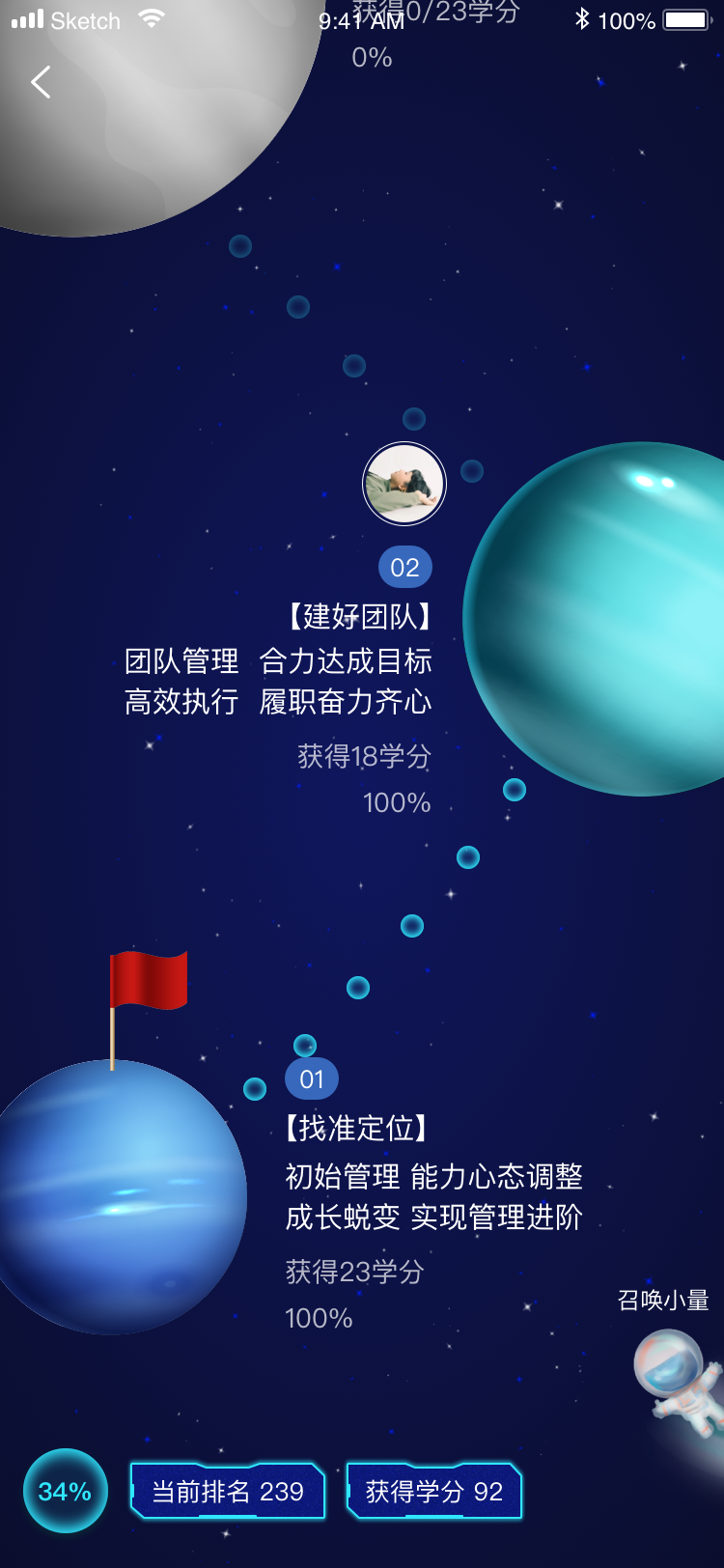The width and height of the screenshot is (724, 1568).
Task: Tap the 34% progress circle
Action: coord(66,1491)
